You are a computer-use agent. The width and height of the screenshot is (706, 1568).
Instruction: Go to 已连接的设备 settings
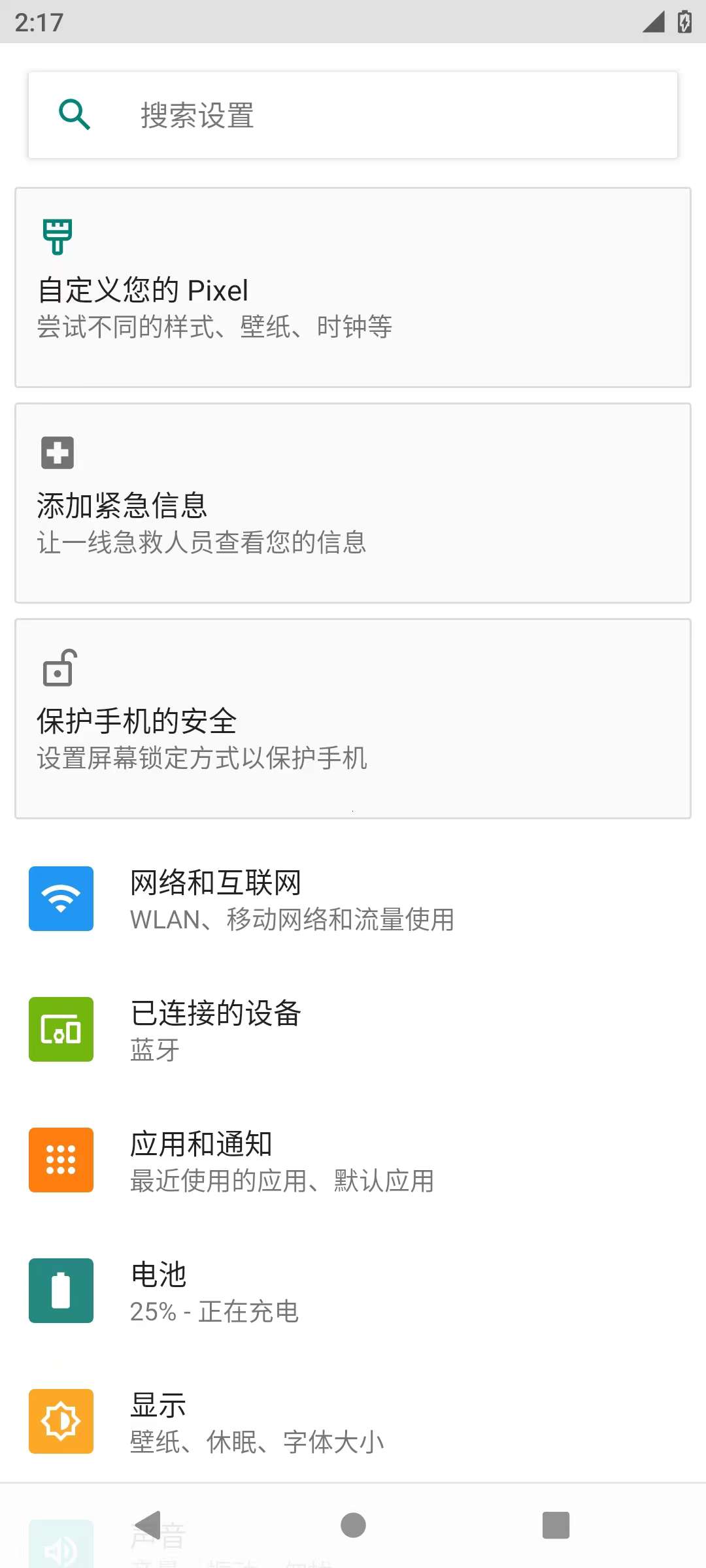pyautogui.click(x=353, y=1030)
